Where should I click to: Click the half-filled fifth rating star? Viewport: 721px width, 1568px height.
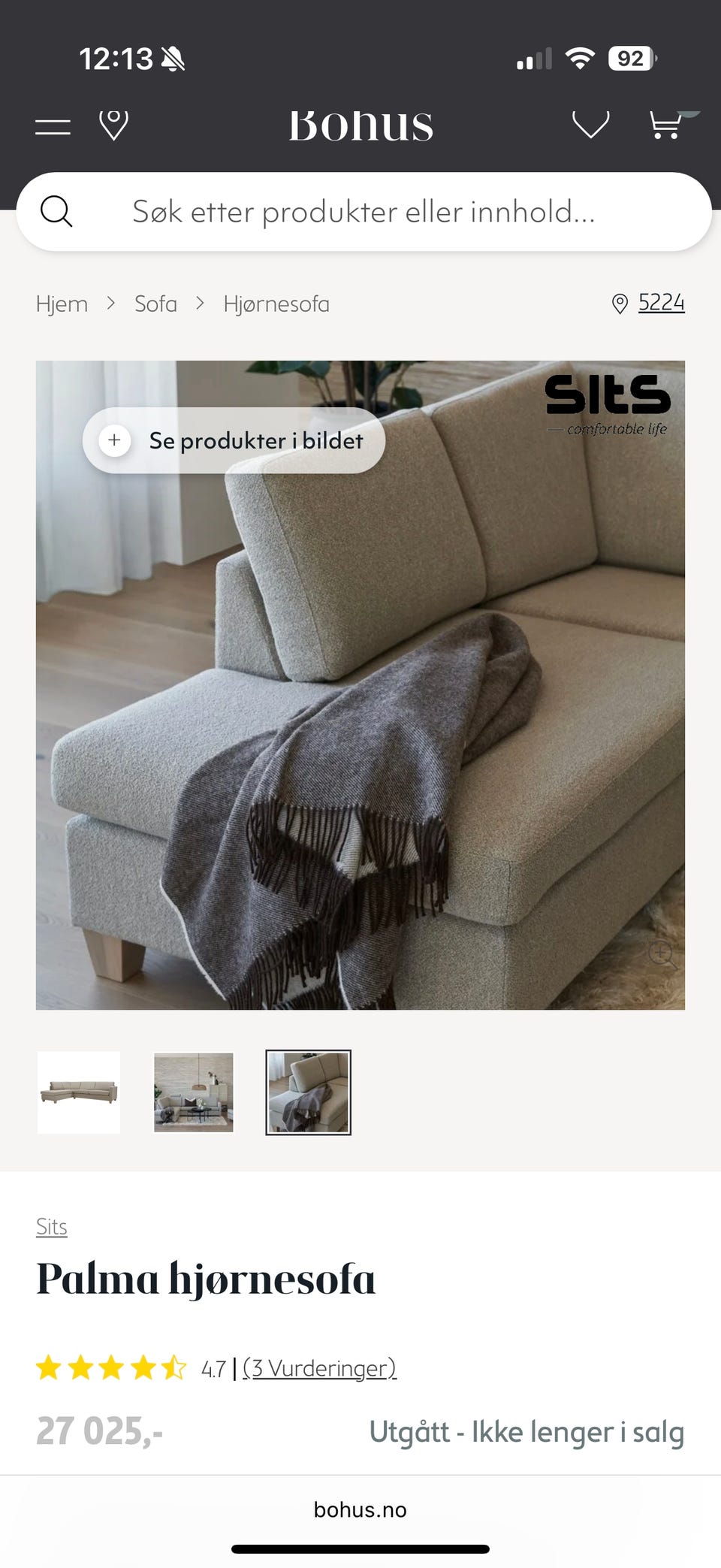coord(175,1367)
